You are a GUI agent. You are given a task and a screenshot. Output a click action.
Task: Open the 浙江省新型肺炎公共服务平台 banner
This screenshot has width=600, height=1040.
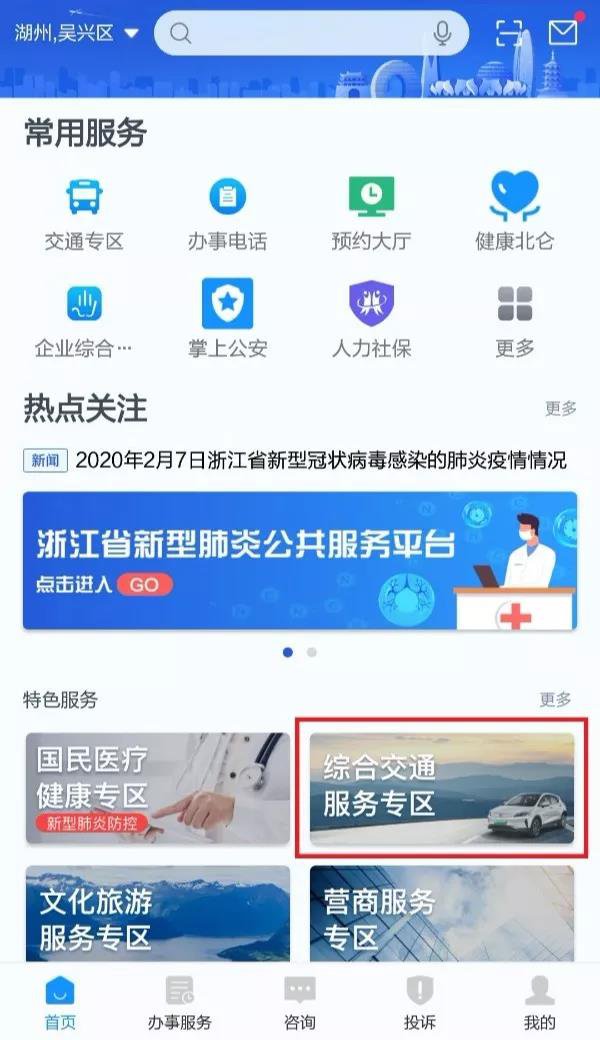[x=300, y=560]
